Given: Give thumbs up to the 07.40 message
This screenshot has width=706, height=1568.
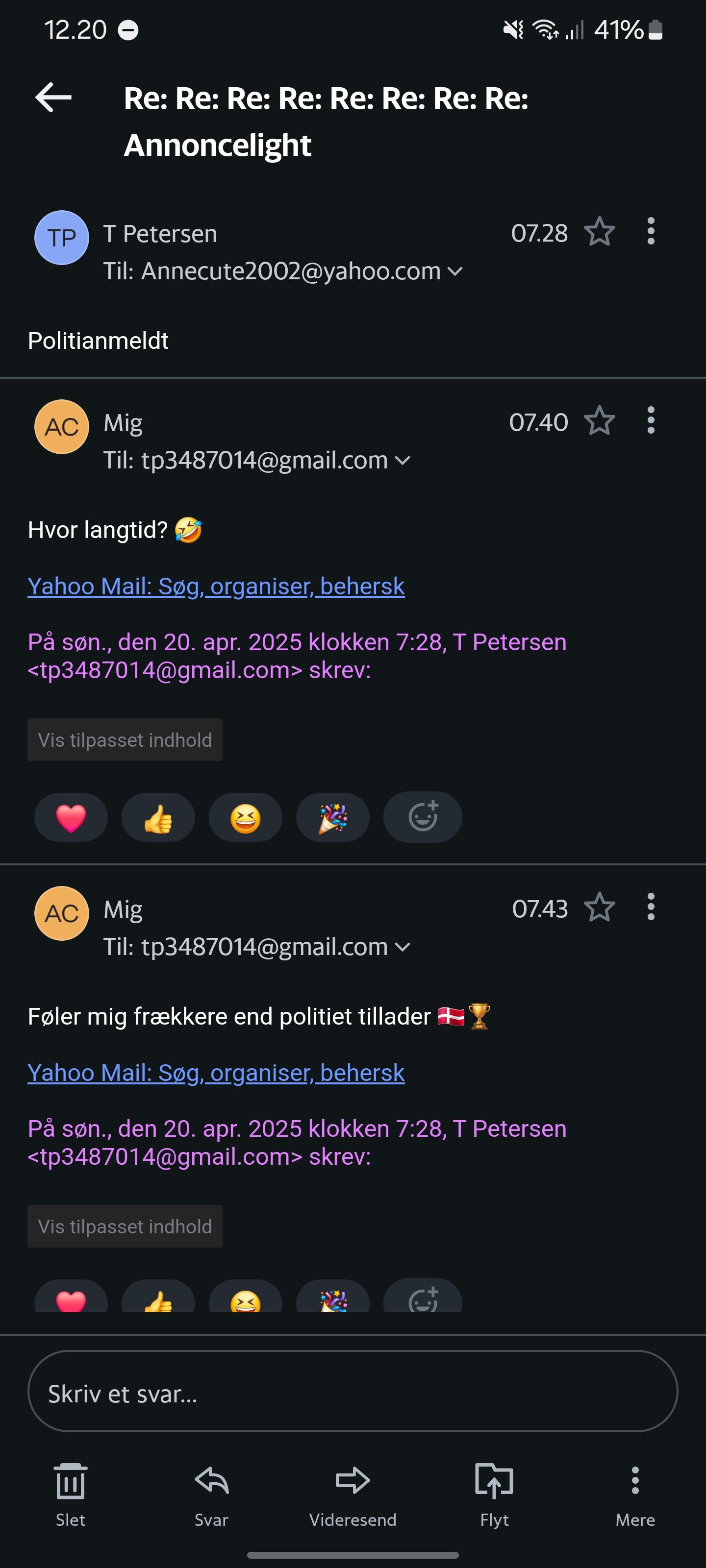Looking at the screenshot, I should [158, 817].
